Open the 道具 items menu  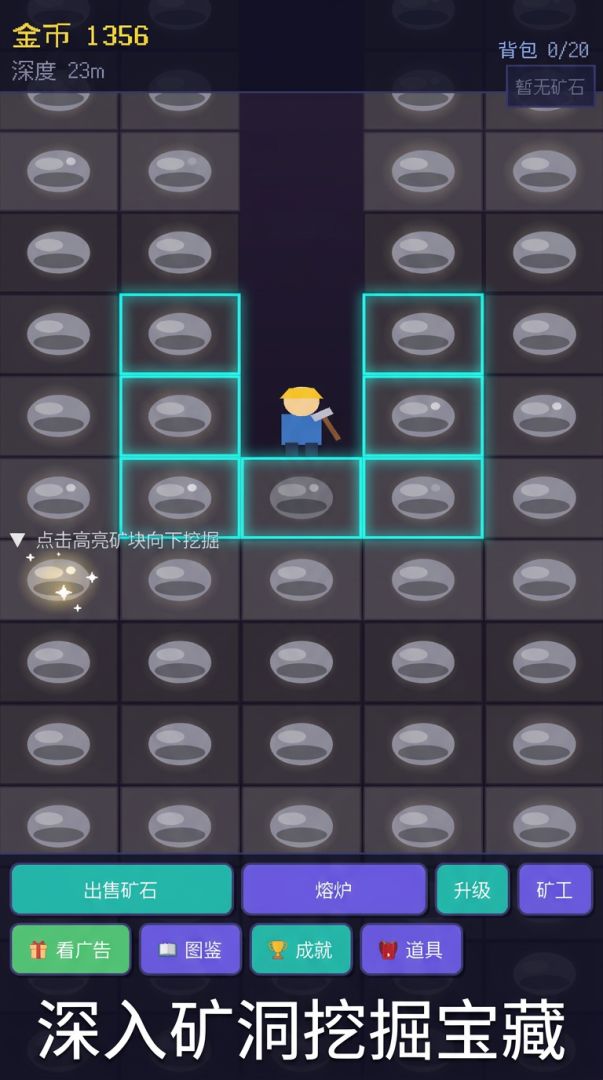point(411,949)
